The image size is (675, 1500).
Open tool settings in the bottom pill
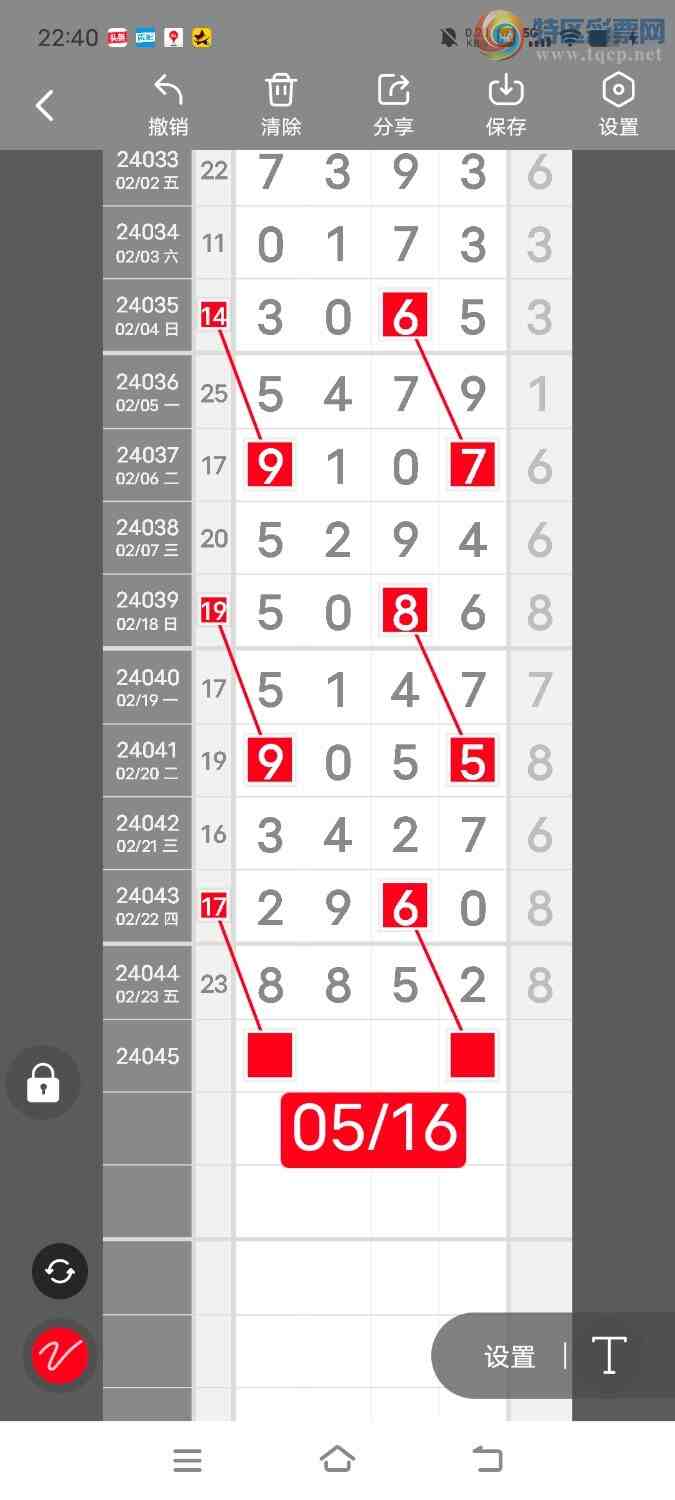click(510, 1357)
